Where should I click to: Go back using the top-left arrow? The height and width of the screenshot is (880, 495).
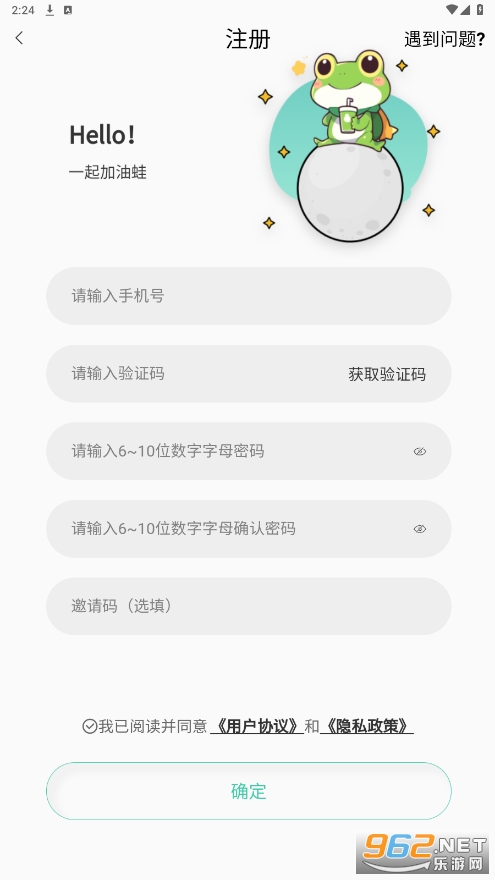pyautogui.click(x=20, y=38)
